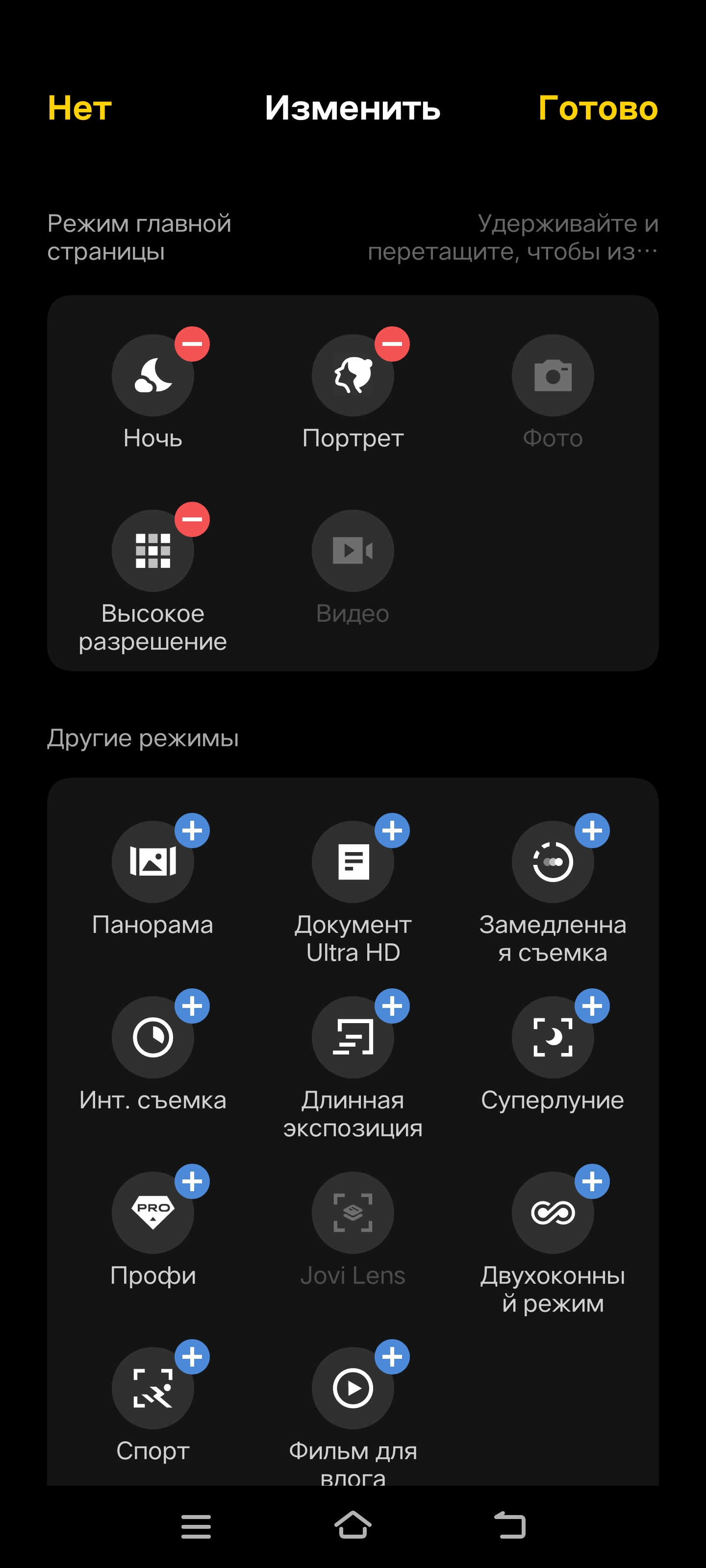Add Спорт mode to main page

[x=193, y=1356]
